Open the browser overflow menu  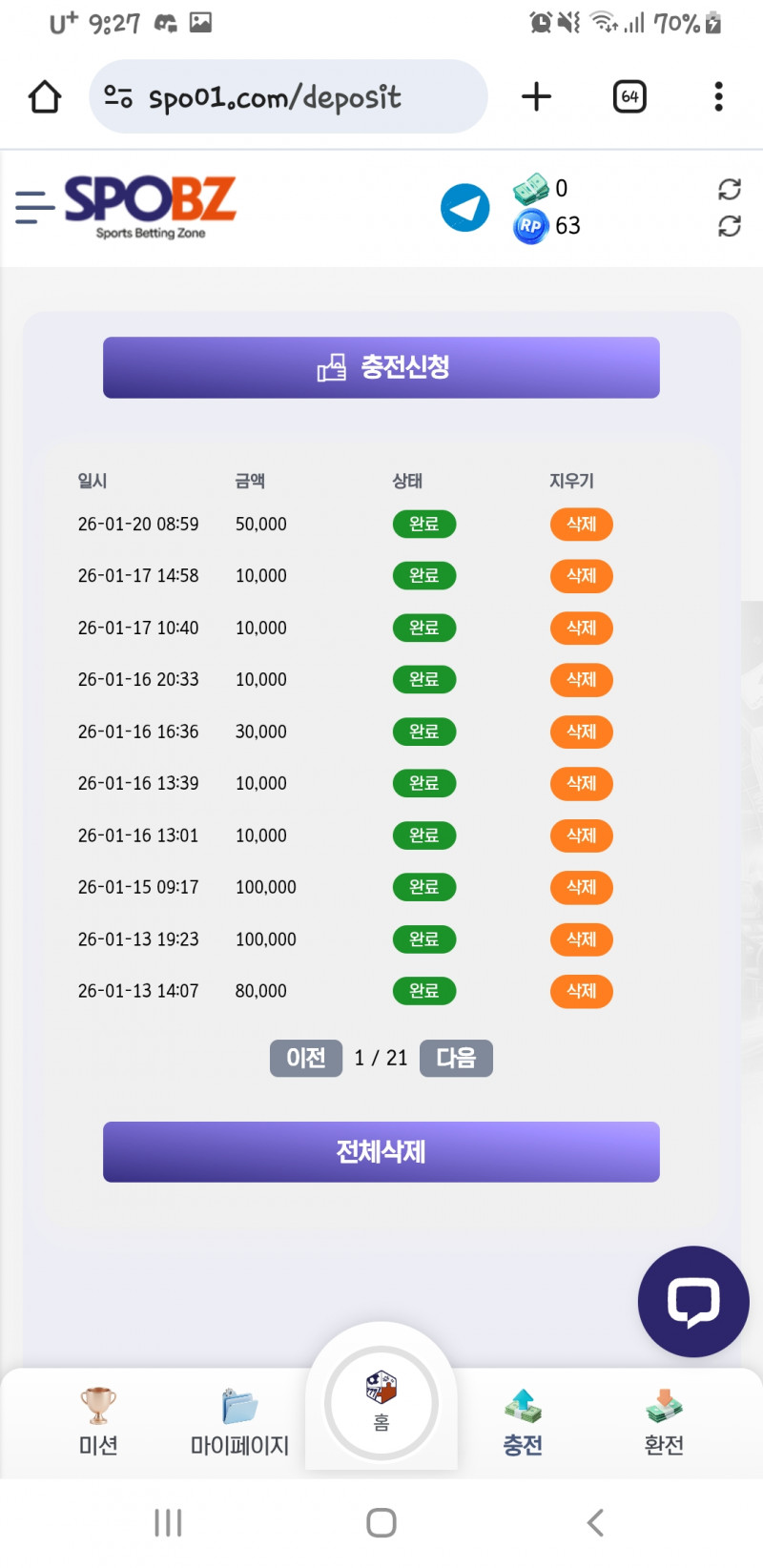pyautogui.click(x=718, y=96)
